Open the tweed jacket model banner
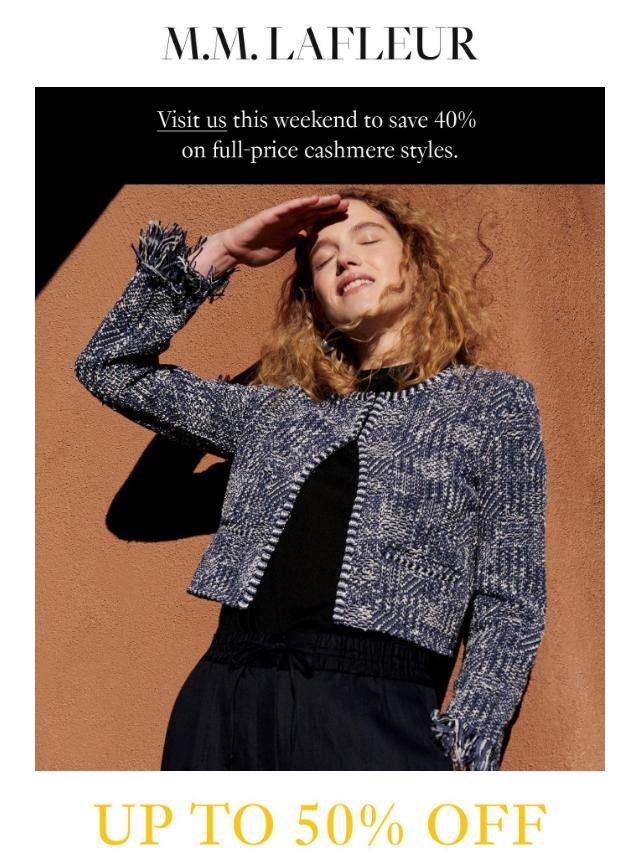This screenshot has height=854, width=640. 320,478
